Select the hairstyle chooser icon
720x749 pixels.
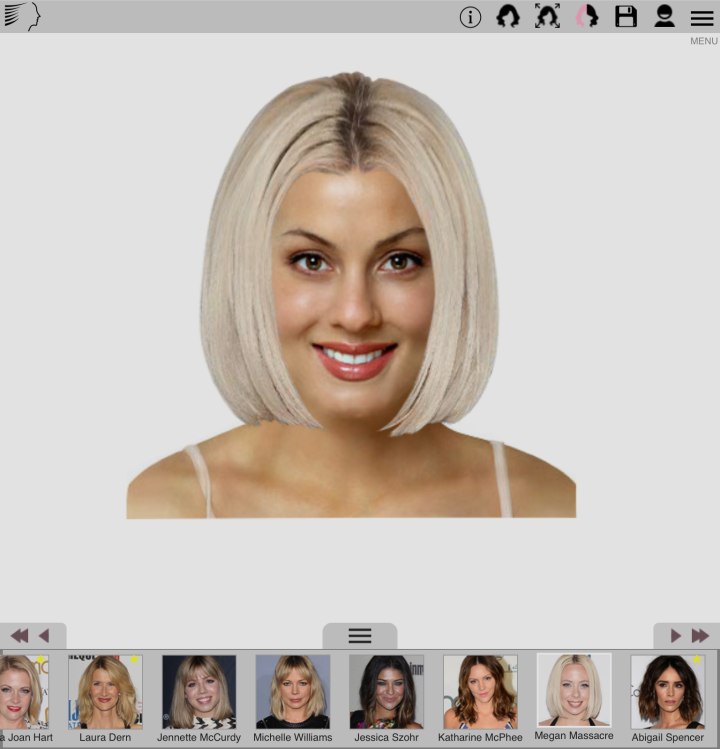tap(508, 16)
